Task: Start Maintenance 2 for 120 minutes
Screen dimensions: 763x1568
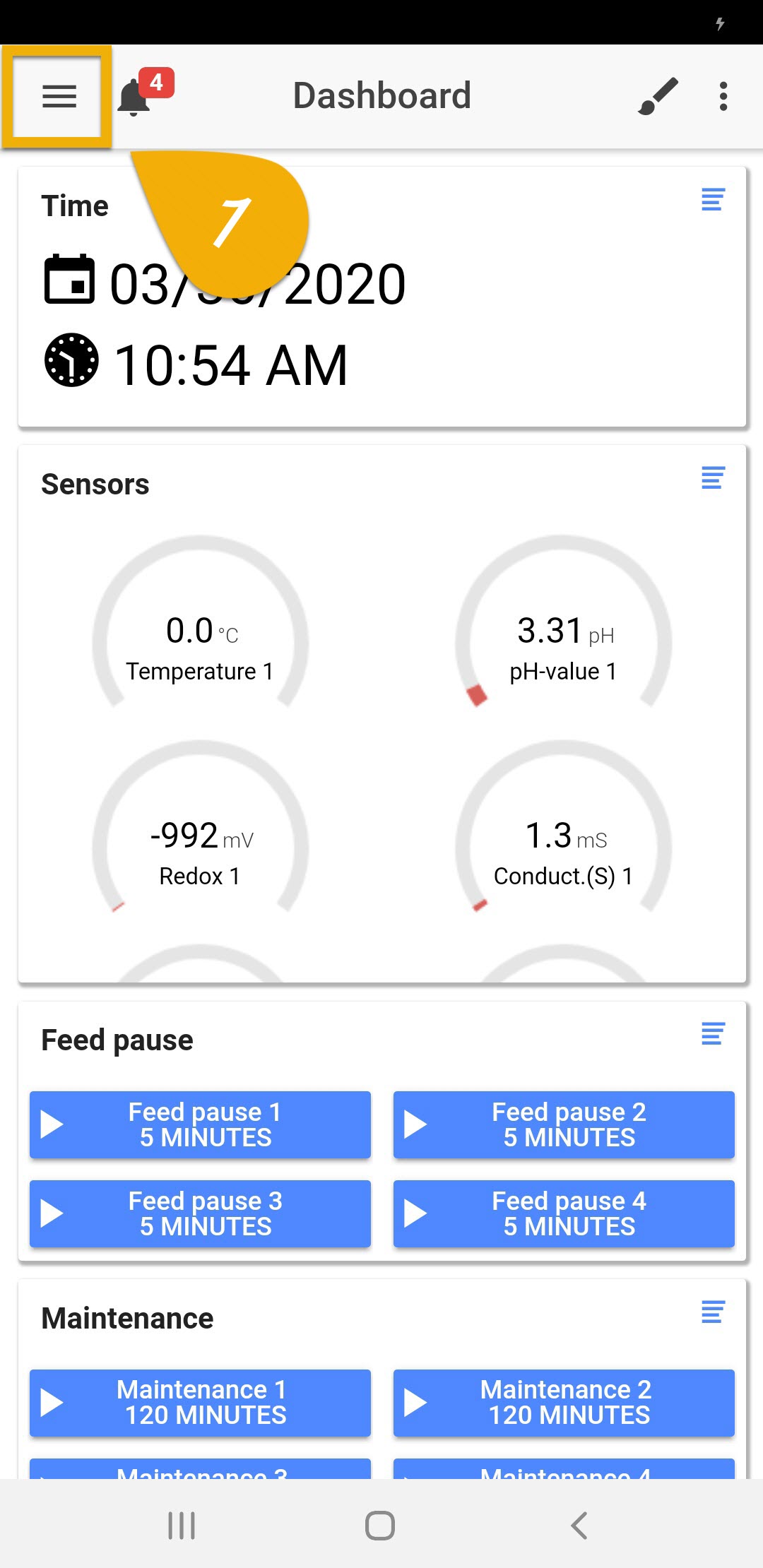Action: click(563, 1403)
